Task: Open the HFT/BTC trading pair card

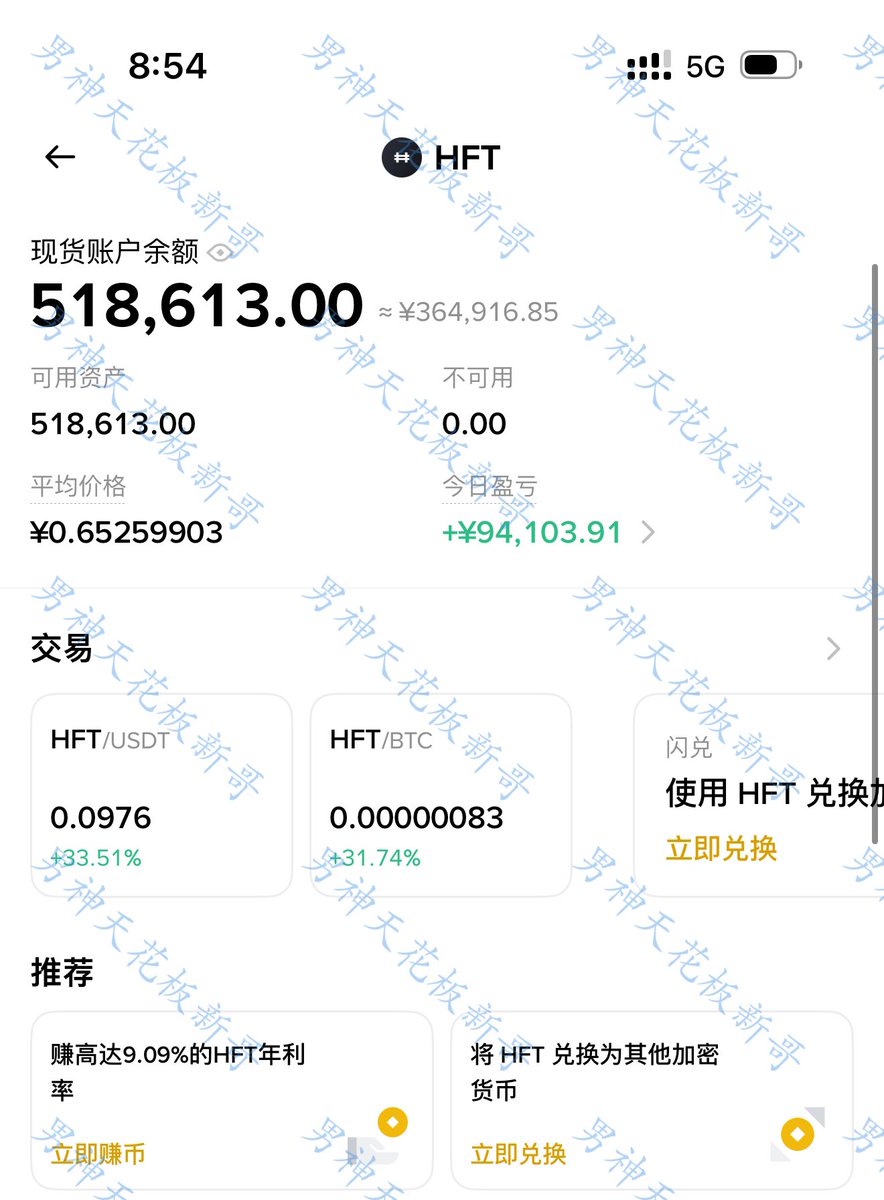Action: tap(440, 796)
